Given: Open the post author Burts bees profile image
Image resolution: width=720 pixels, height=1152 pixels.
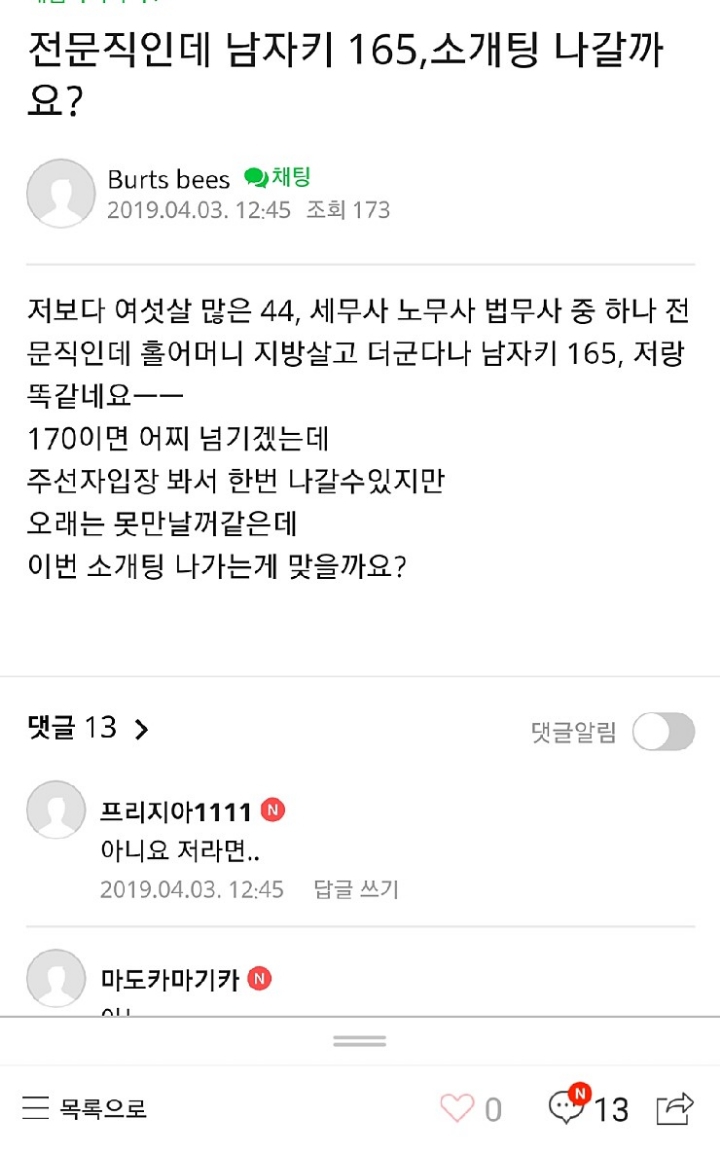Looking at the screenshot, I should pos(60,192).
